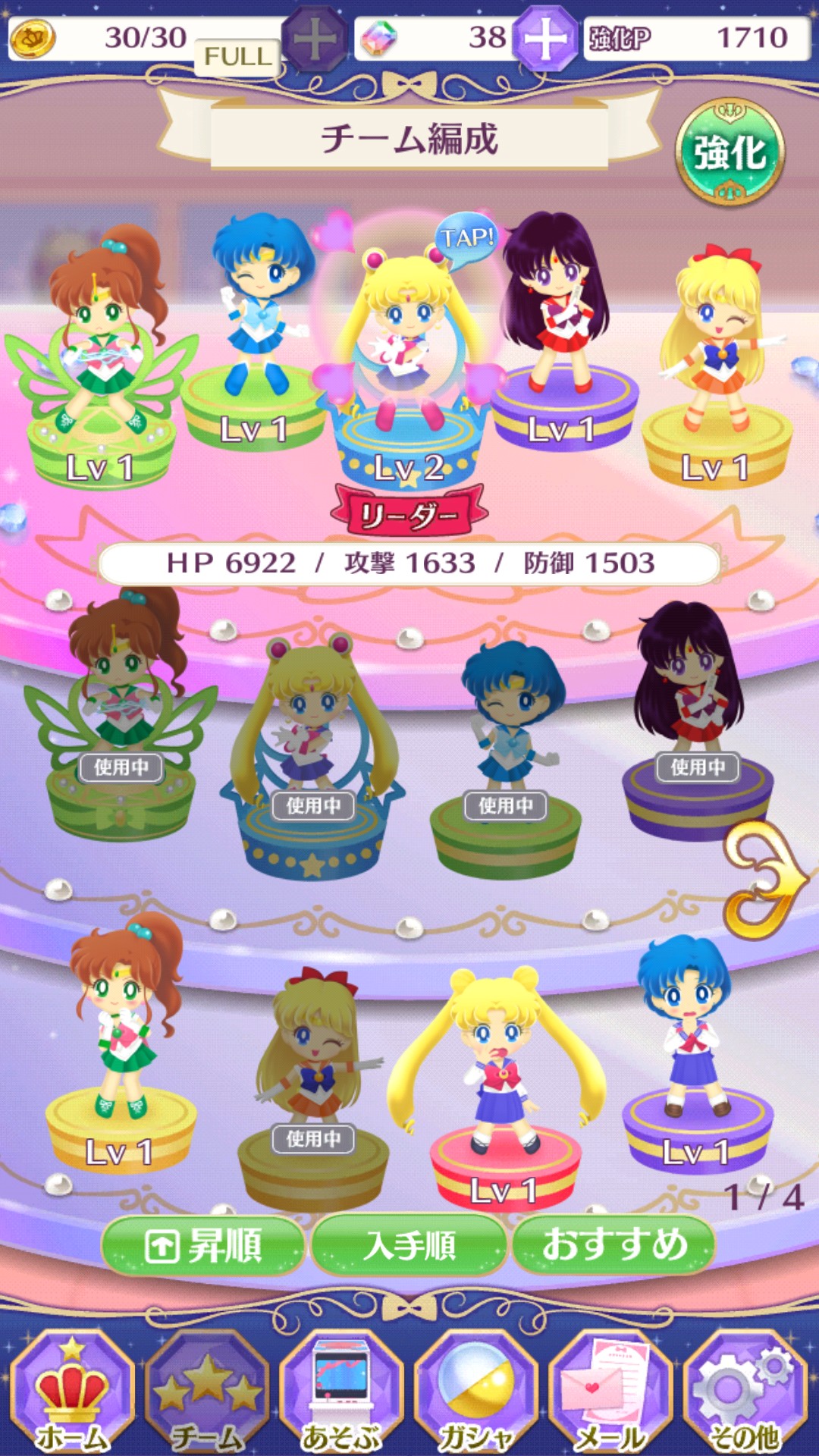Tap the plus button next to gems
This screenshot has width=819, height=1456.
tap(544, 37)
